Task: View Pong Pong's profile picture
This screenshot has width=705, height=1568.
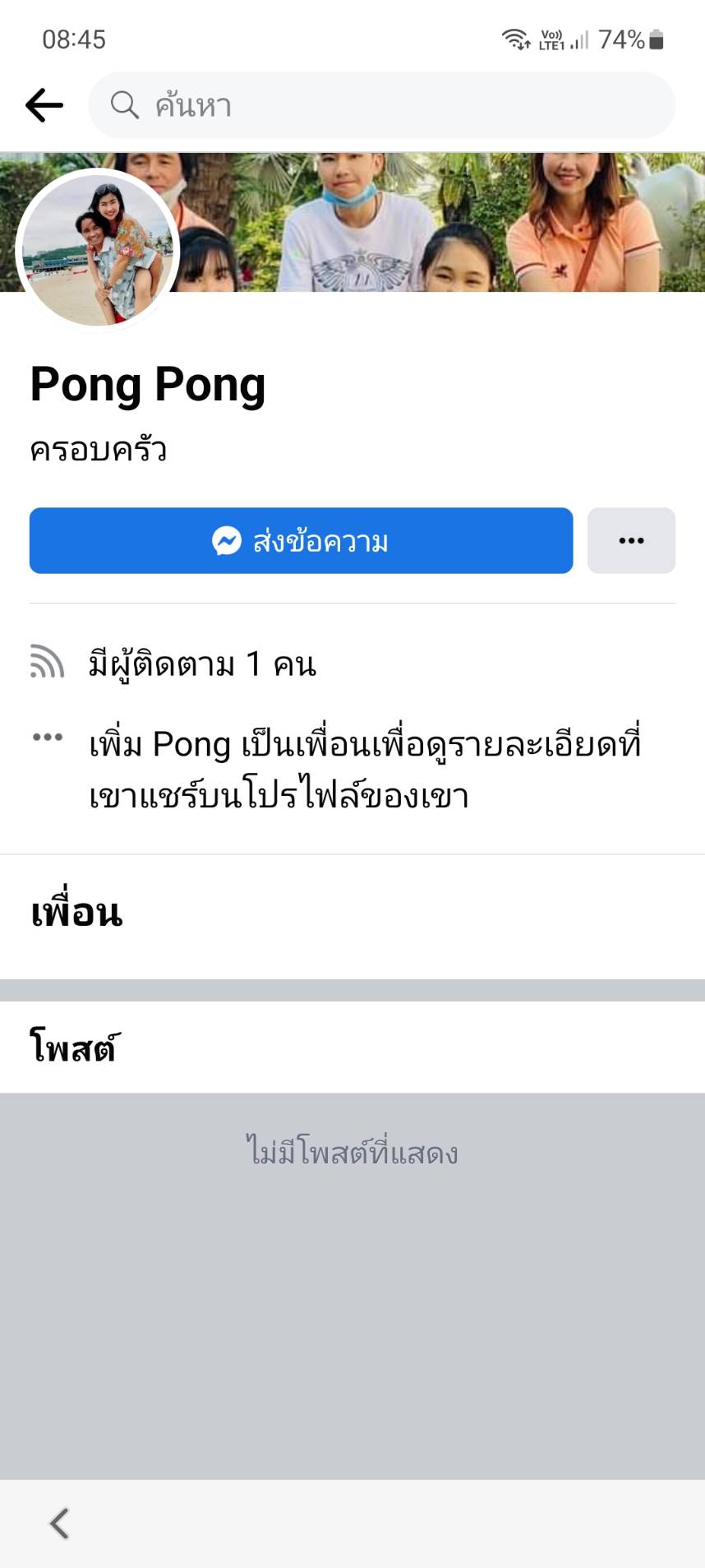Action: click(97, 249)
